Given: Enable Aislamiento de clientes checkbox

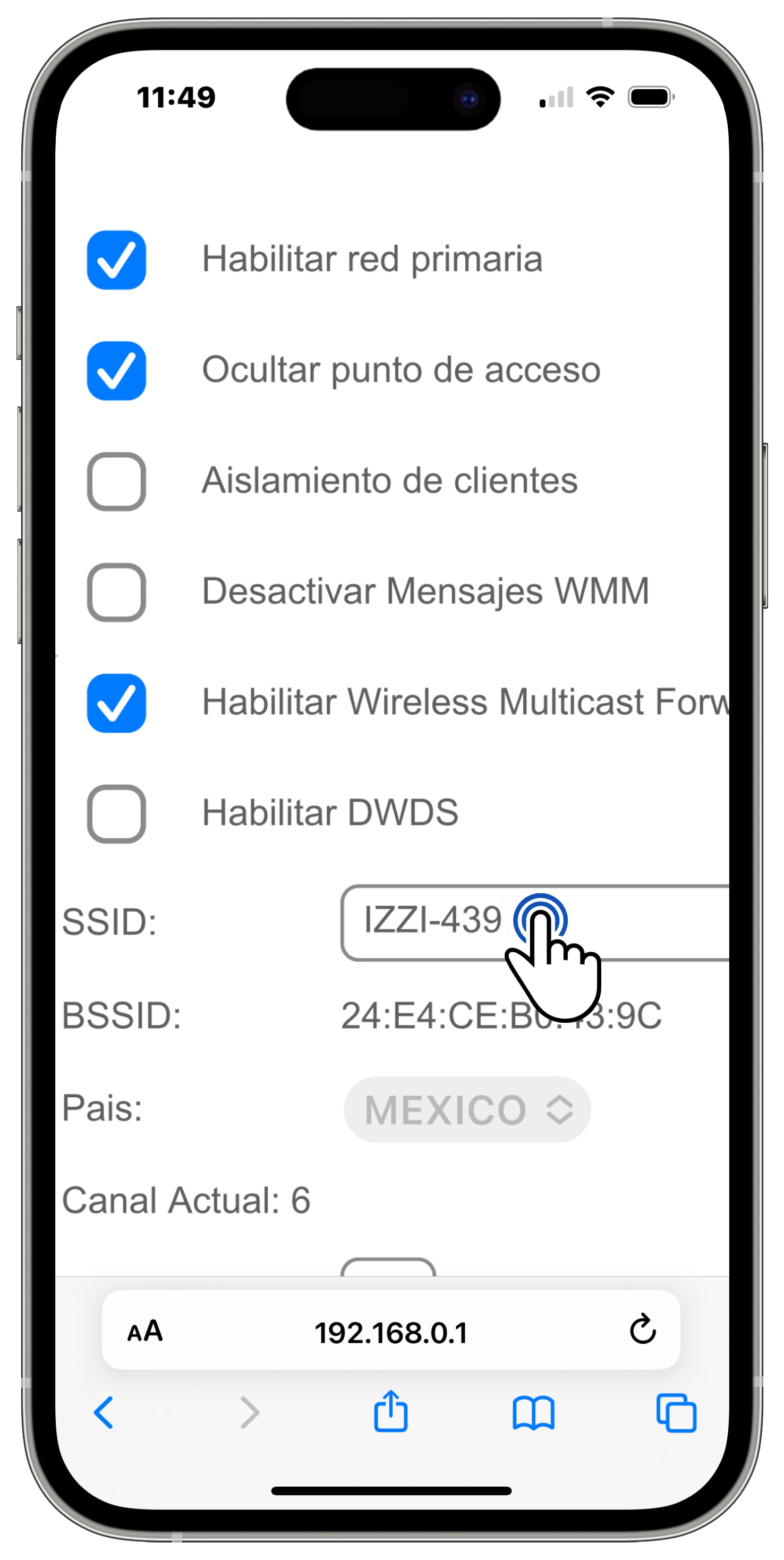Looking at the screenshot, I should (116, 481).
